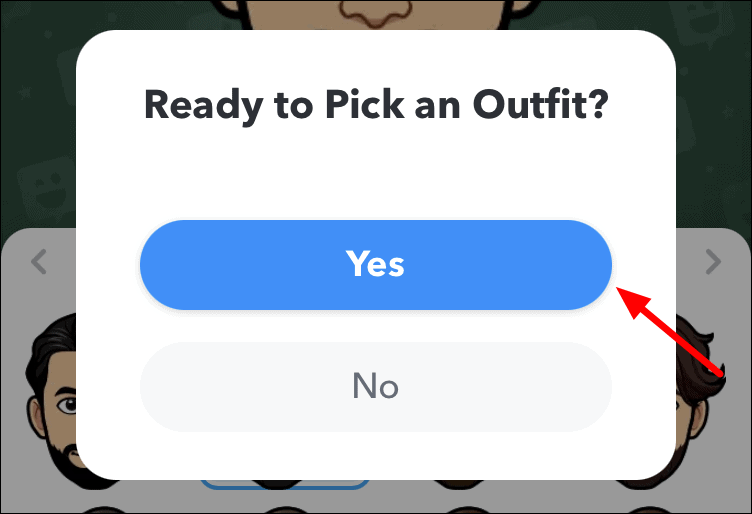Tap the right arrow chevron
This screenshot has height=514, width=752.
(x=713, y=262)
